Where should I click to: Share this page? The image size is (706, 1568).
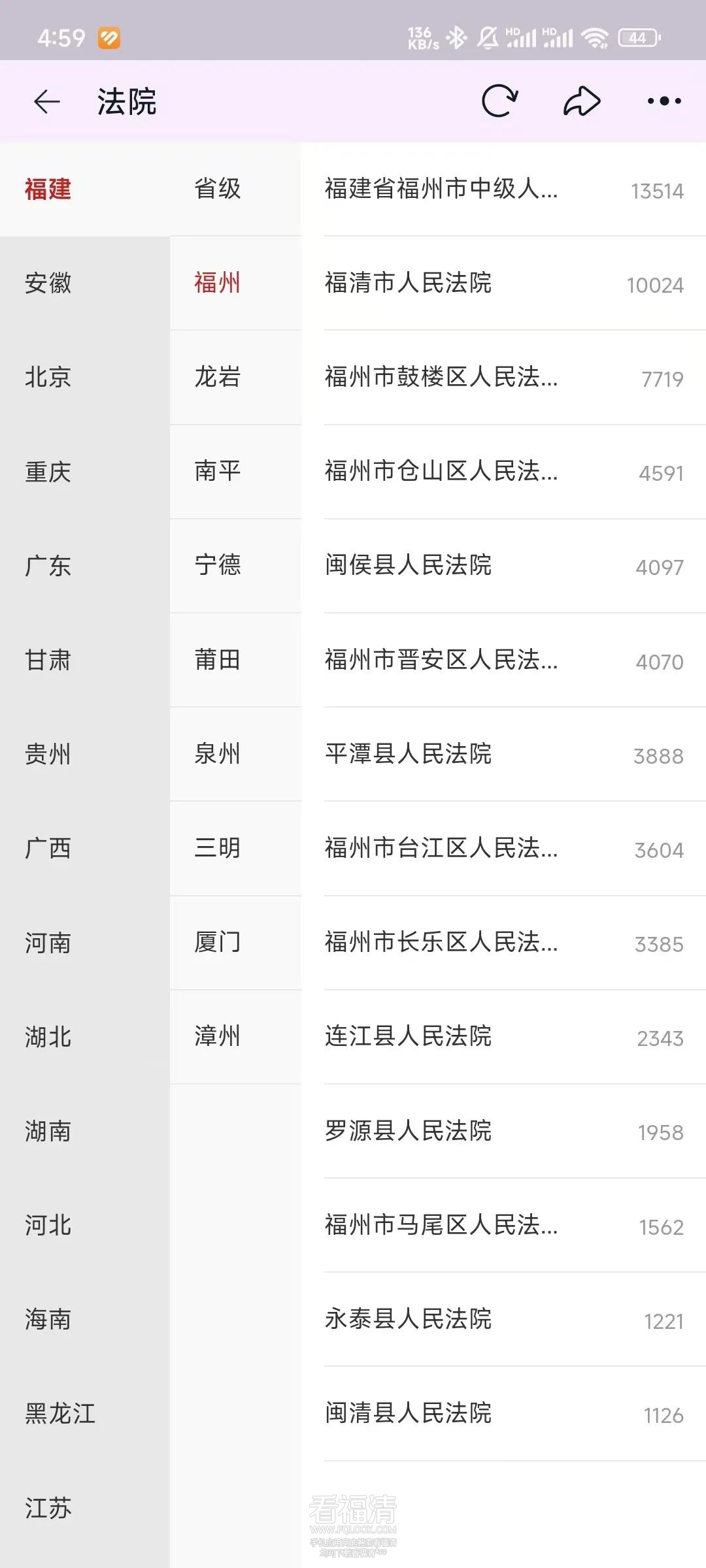pos(581,101)
